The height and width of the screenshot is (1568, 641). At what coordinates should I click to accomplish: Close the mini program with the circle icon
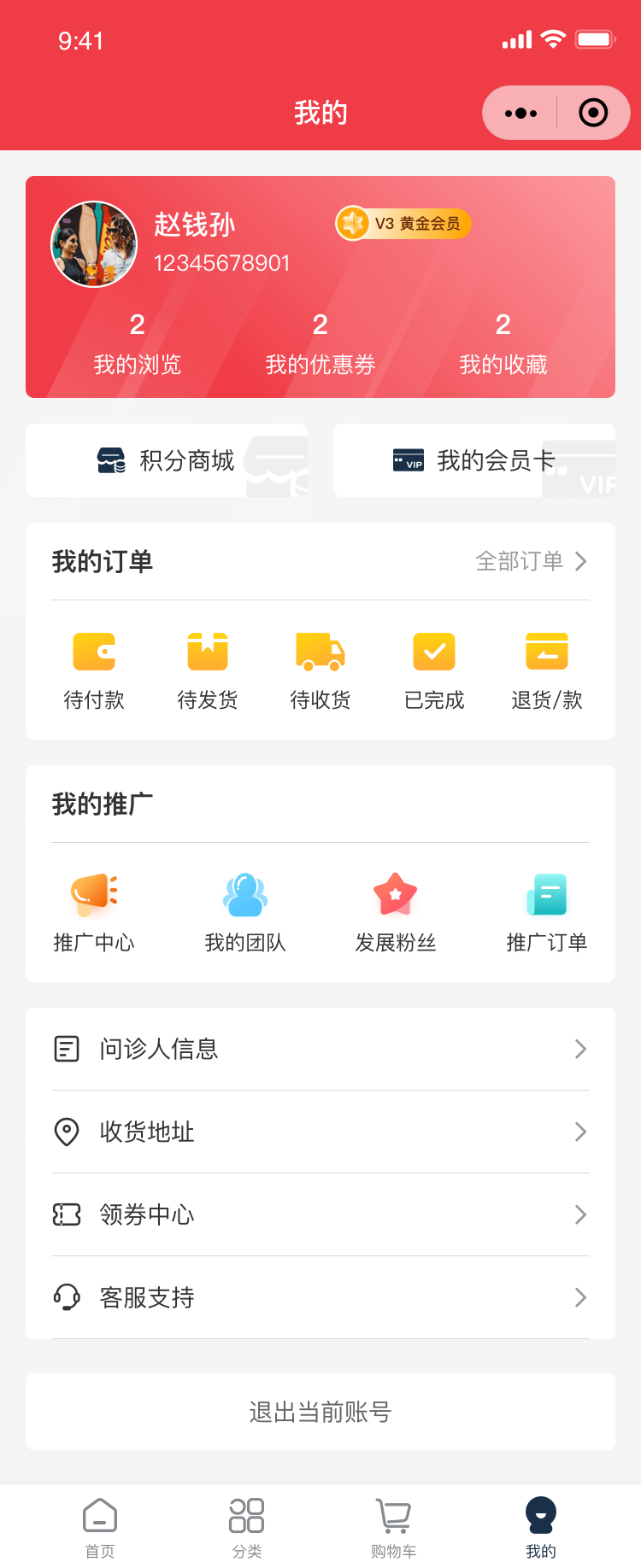(593, 113)
